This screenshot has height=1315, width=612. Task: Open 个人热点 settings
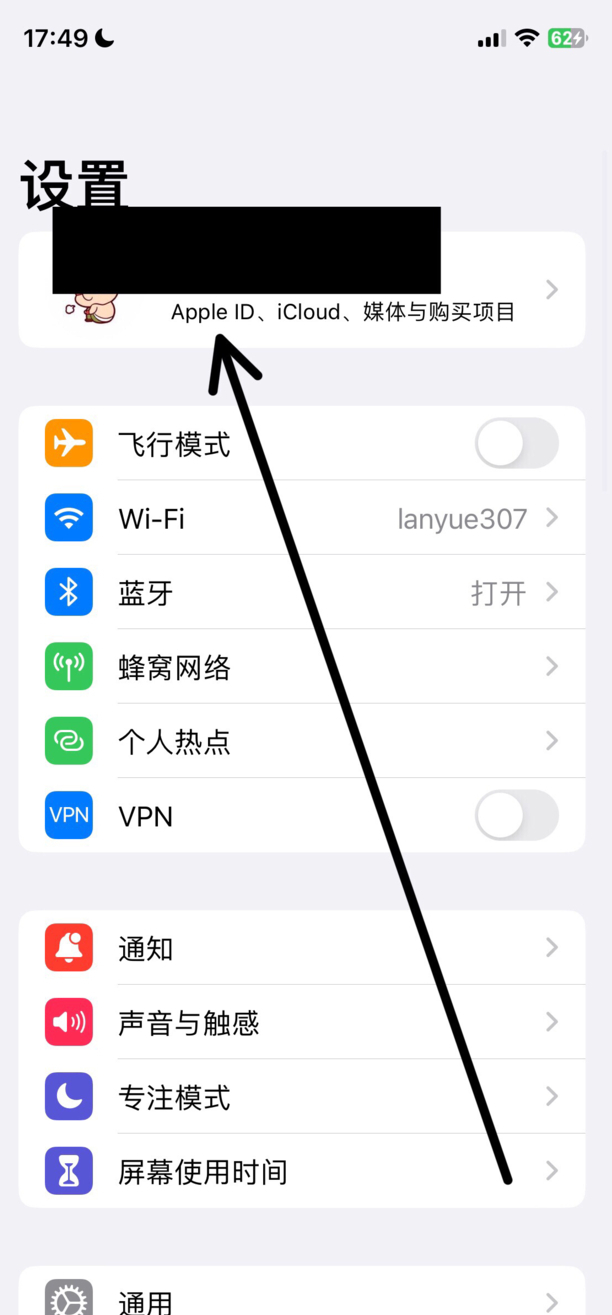click(302, 741)
